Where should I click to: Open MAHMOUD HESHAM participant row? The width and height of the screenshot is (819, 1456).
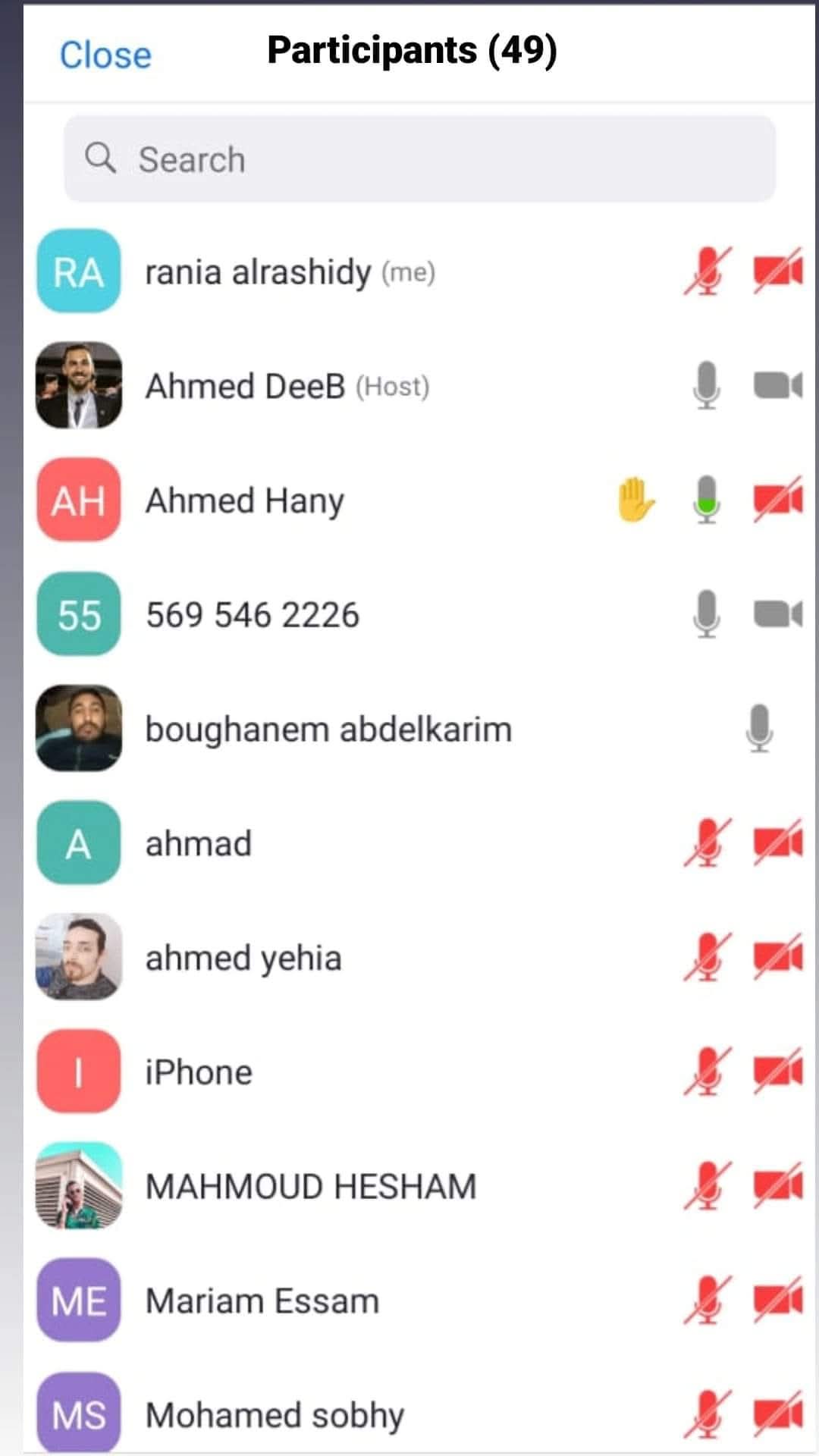pyautogui.click(x=310, y=1187)
